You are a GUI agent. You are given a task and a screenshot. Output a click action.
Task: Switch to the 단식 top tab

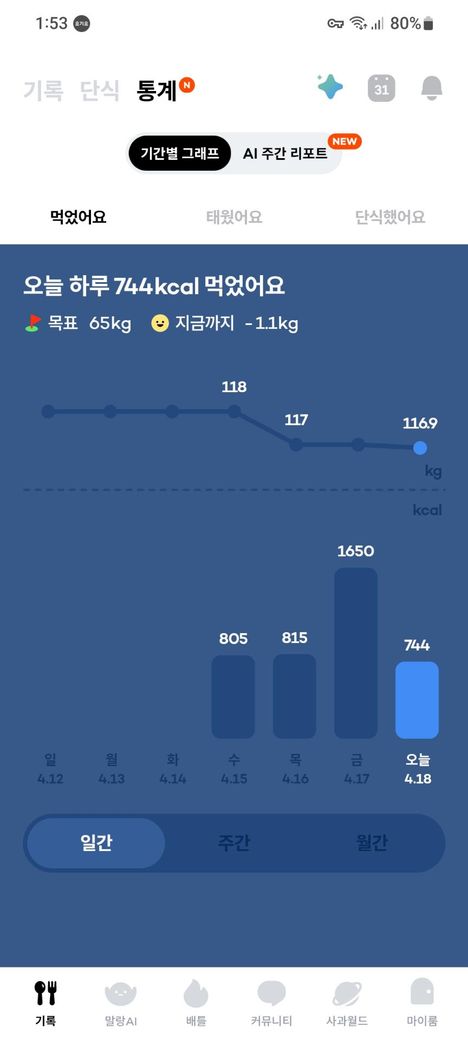click(99, 90)
